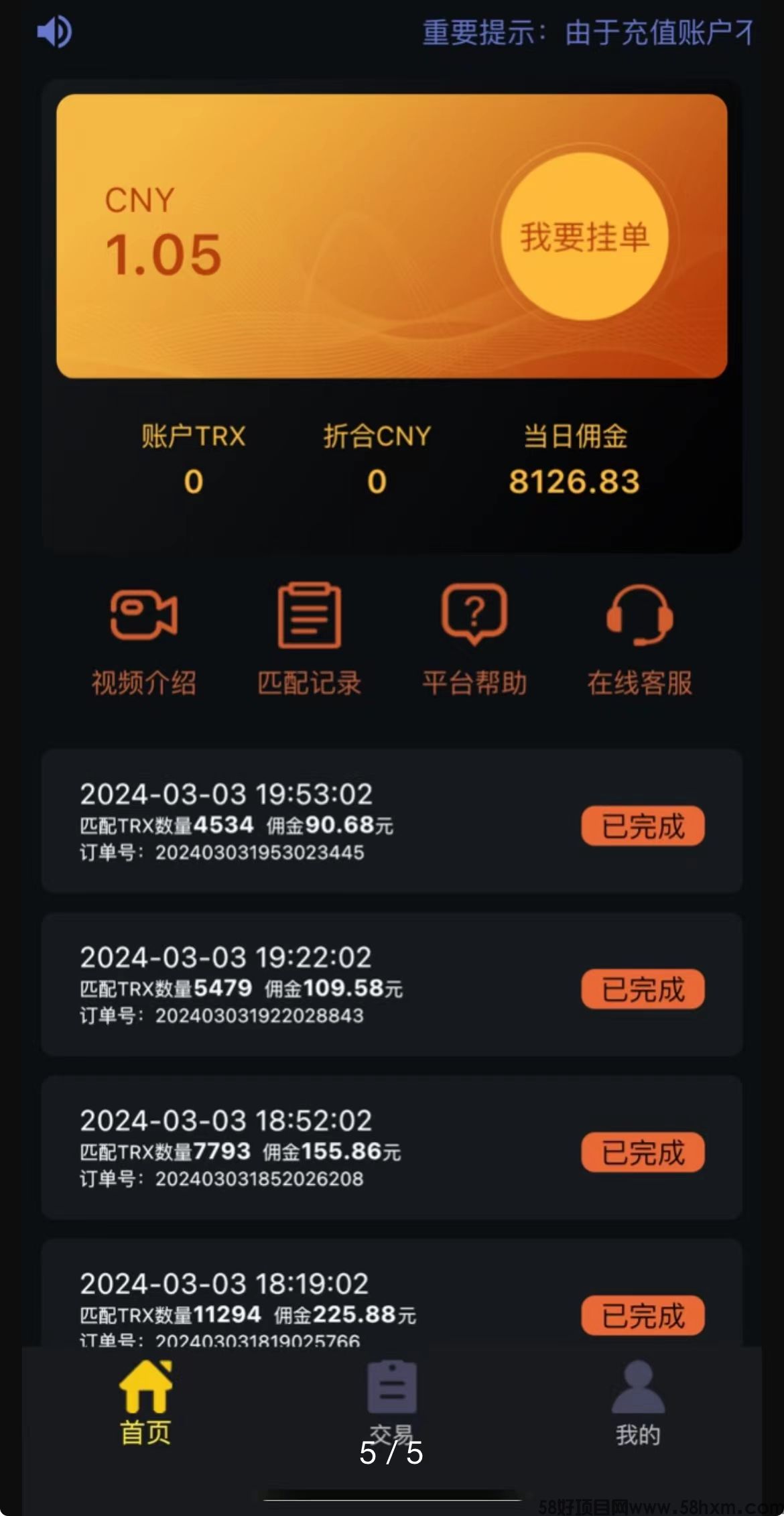Tap the announcement speaker icon

(x=54, y=31)
